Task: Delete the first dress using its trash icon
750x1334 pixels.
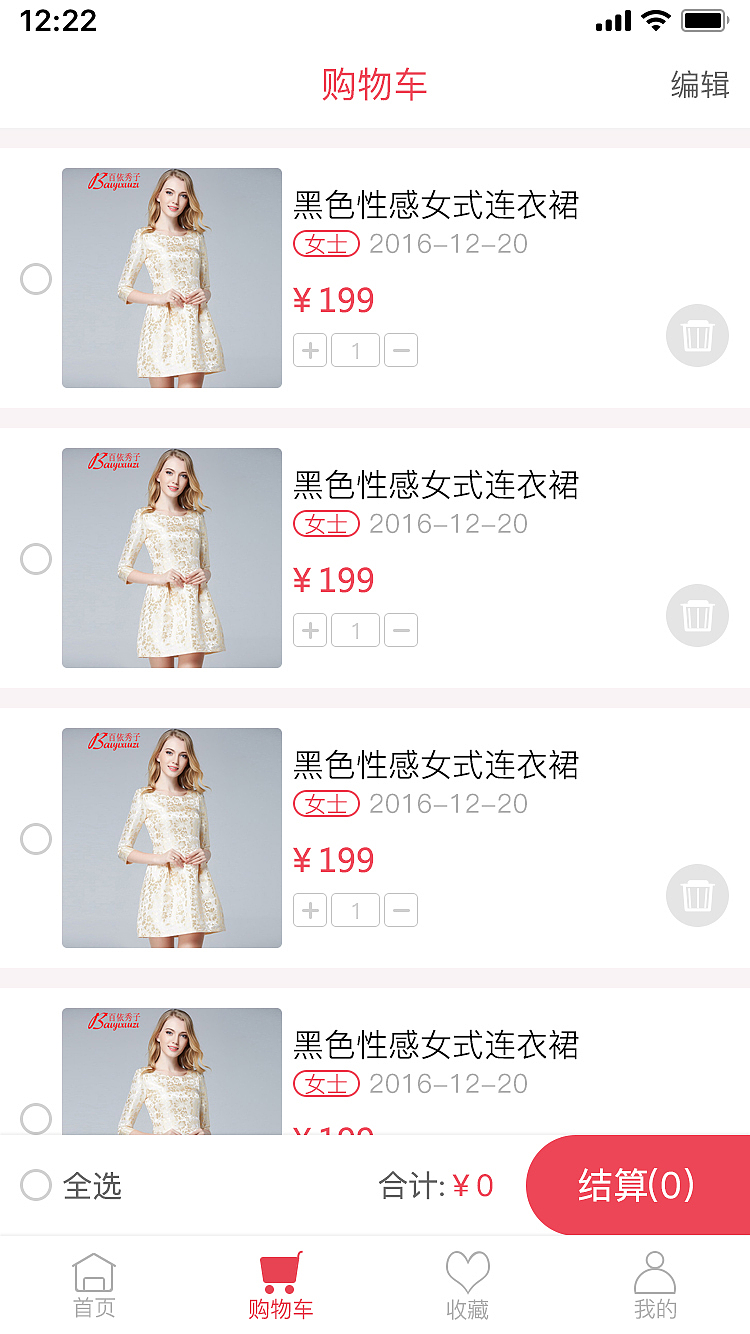Action: pyautogui.click(x=697, y=336)
